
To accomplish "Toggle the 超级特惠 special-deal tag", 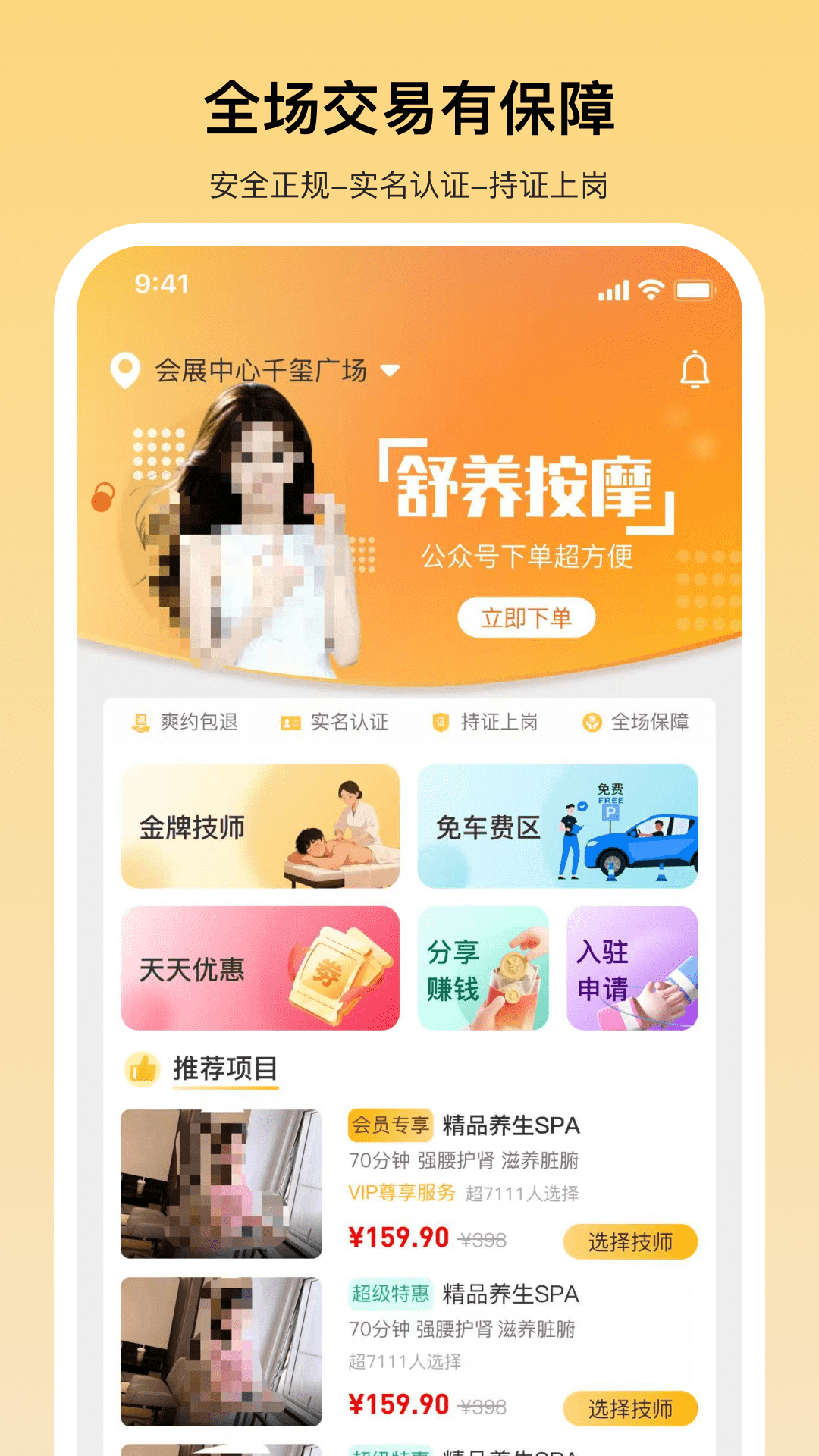I will pos(390,1294).
